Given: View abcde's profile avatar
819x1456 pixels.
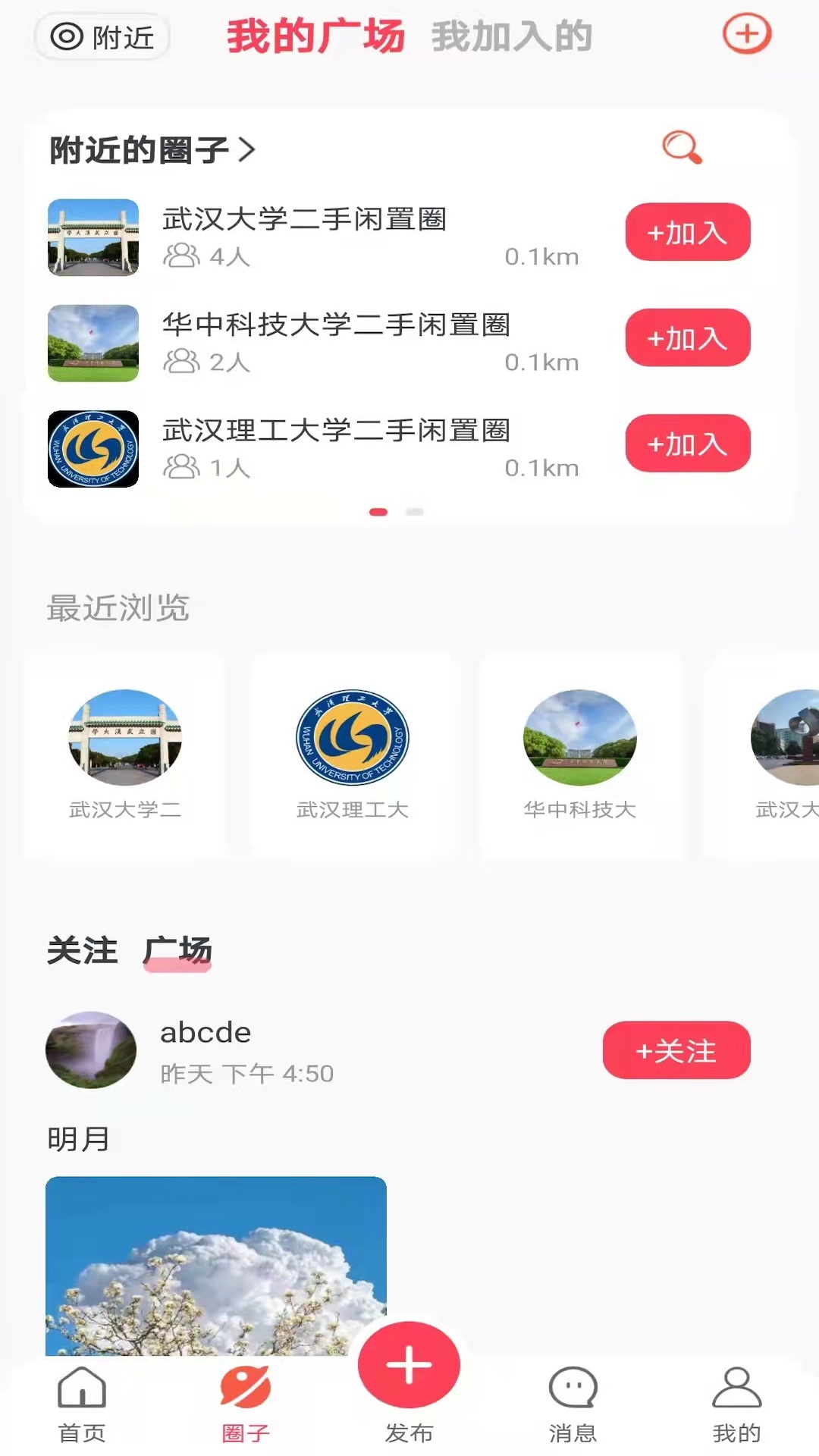Looking at the screenshot, I should [x=91, y=1050].
